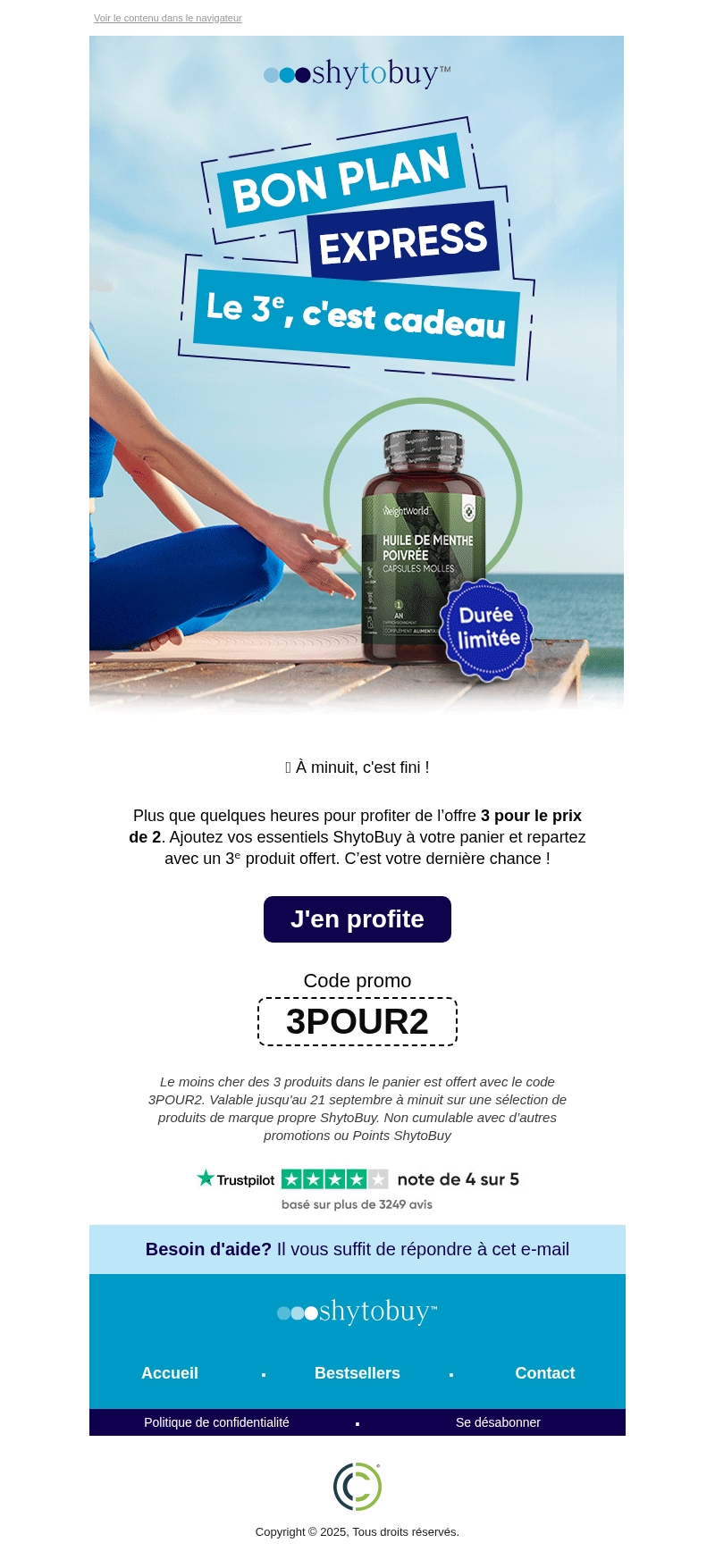Screen dimensions: 715x1568
Task: Open "Voir le contenu dans le navigateur" link
Action: pyautogui.click(x=167, y=18)
